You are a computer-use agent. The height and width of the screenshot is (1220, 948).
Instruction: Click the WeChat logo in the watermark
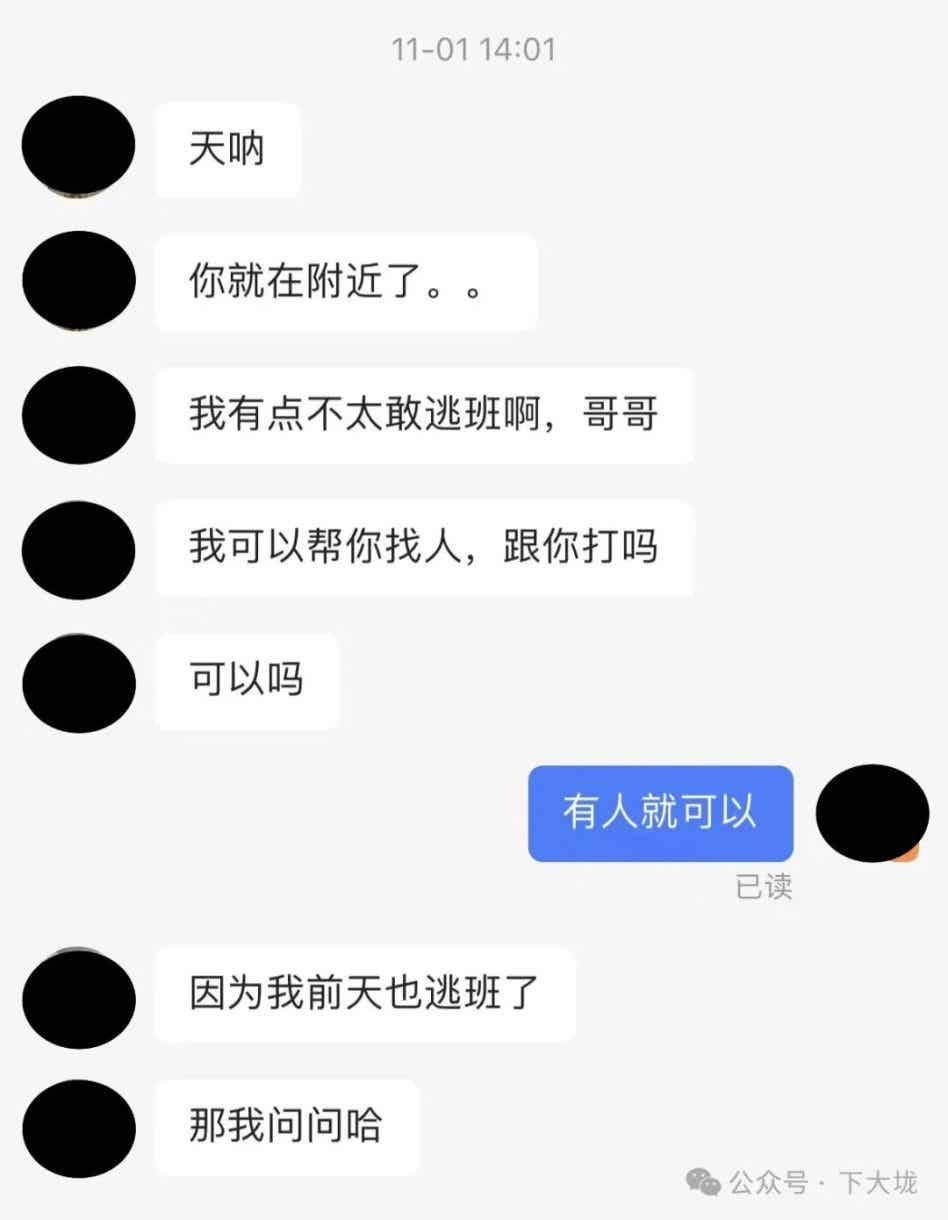pos(703,1180)
